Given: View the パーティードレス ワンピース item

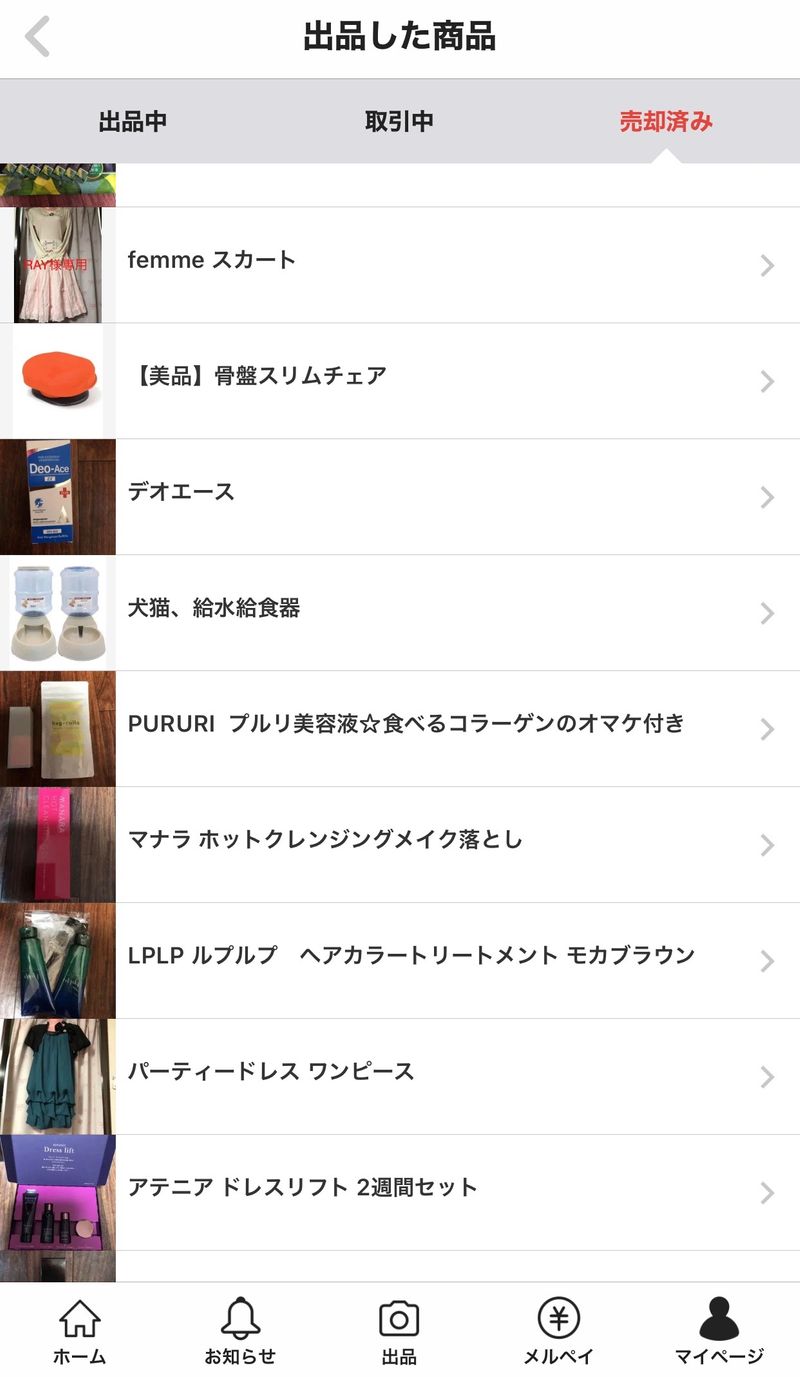Looking at the screenshot, I should point(400,1077).
